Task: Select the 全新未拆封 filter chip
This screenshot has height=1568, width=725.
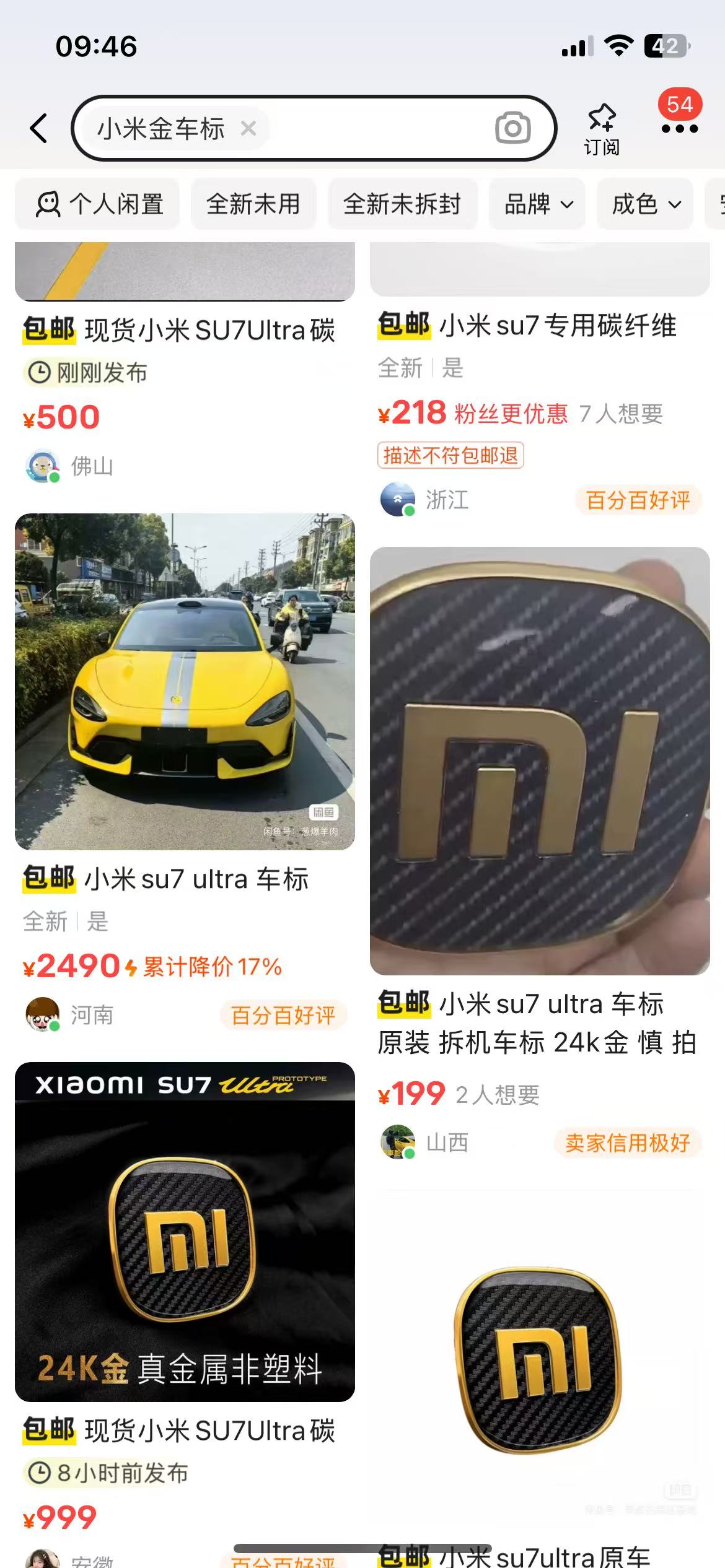Action: 402,204
